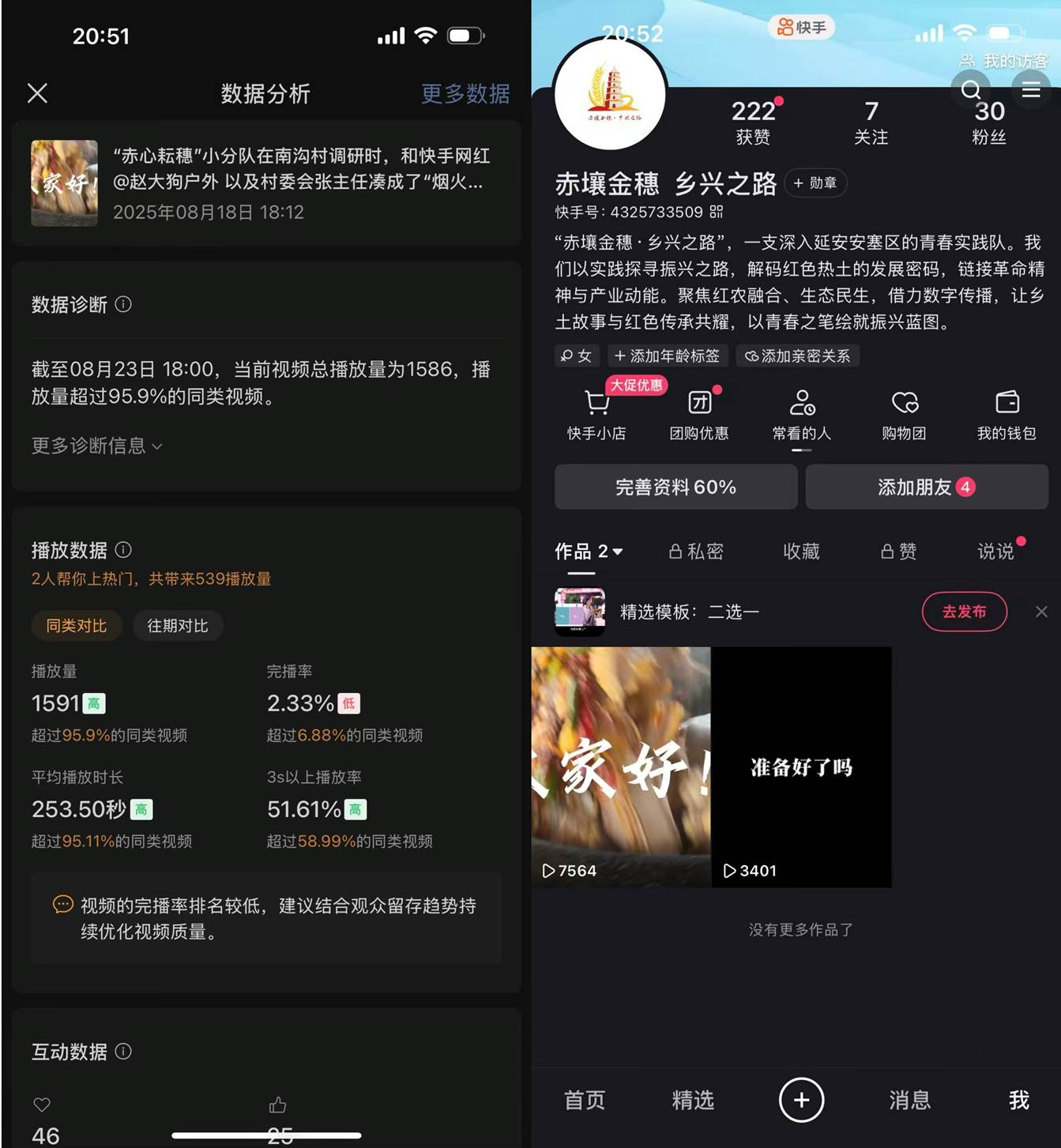Open the 更多数据 link

(465, 94)
